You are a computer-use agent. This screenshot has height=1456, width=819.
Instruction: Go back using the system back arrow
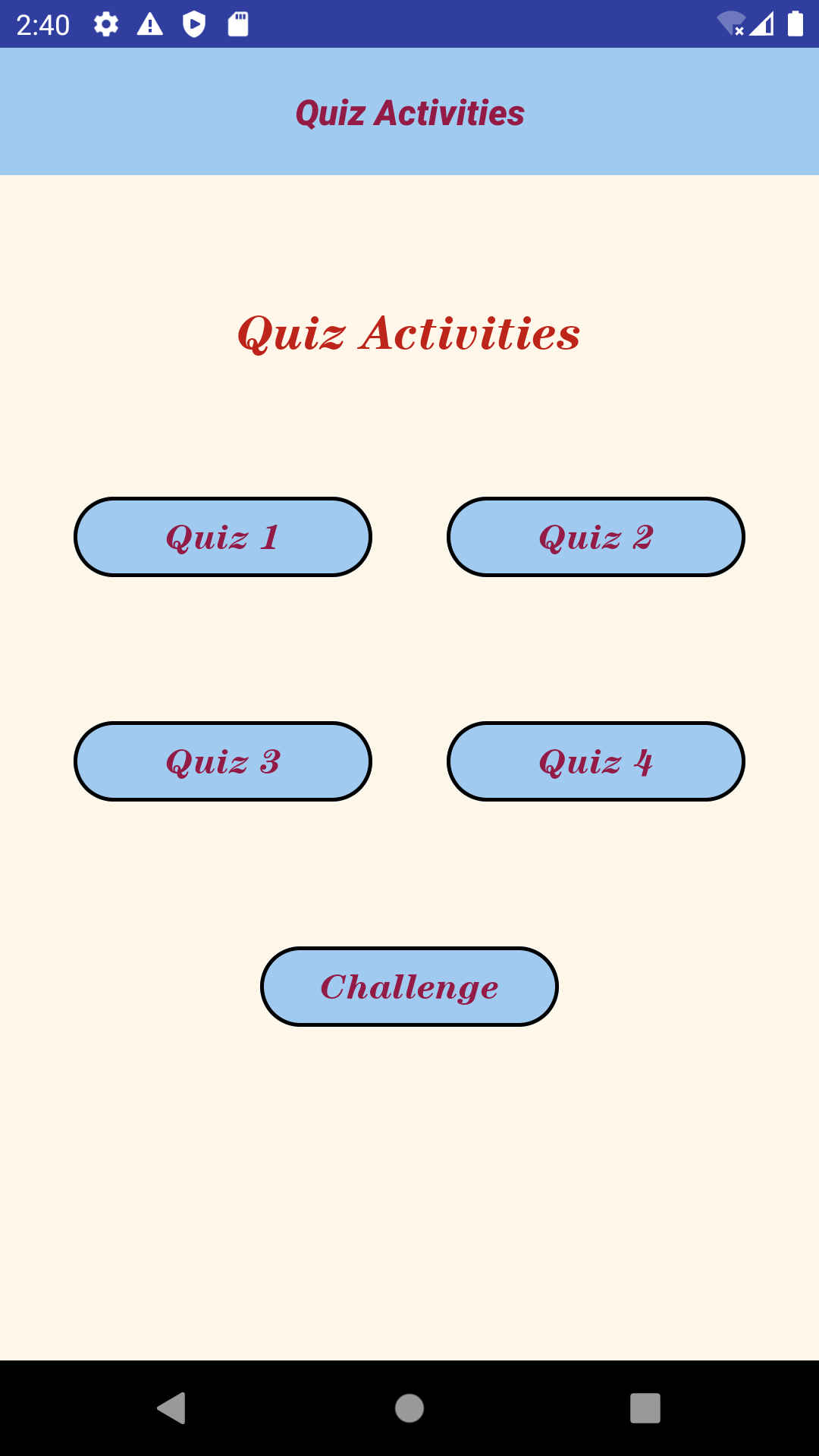pyautogui.click(x=172, y=1408)
